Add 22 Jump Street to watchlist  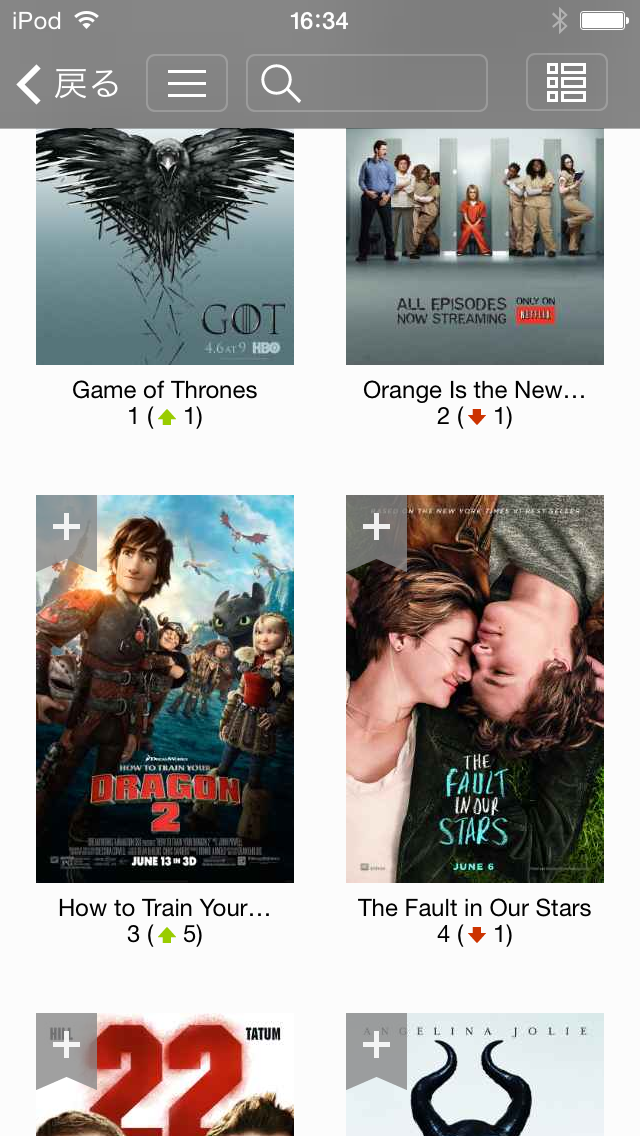tap(66, 1046)
